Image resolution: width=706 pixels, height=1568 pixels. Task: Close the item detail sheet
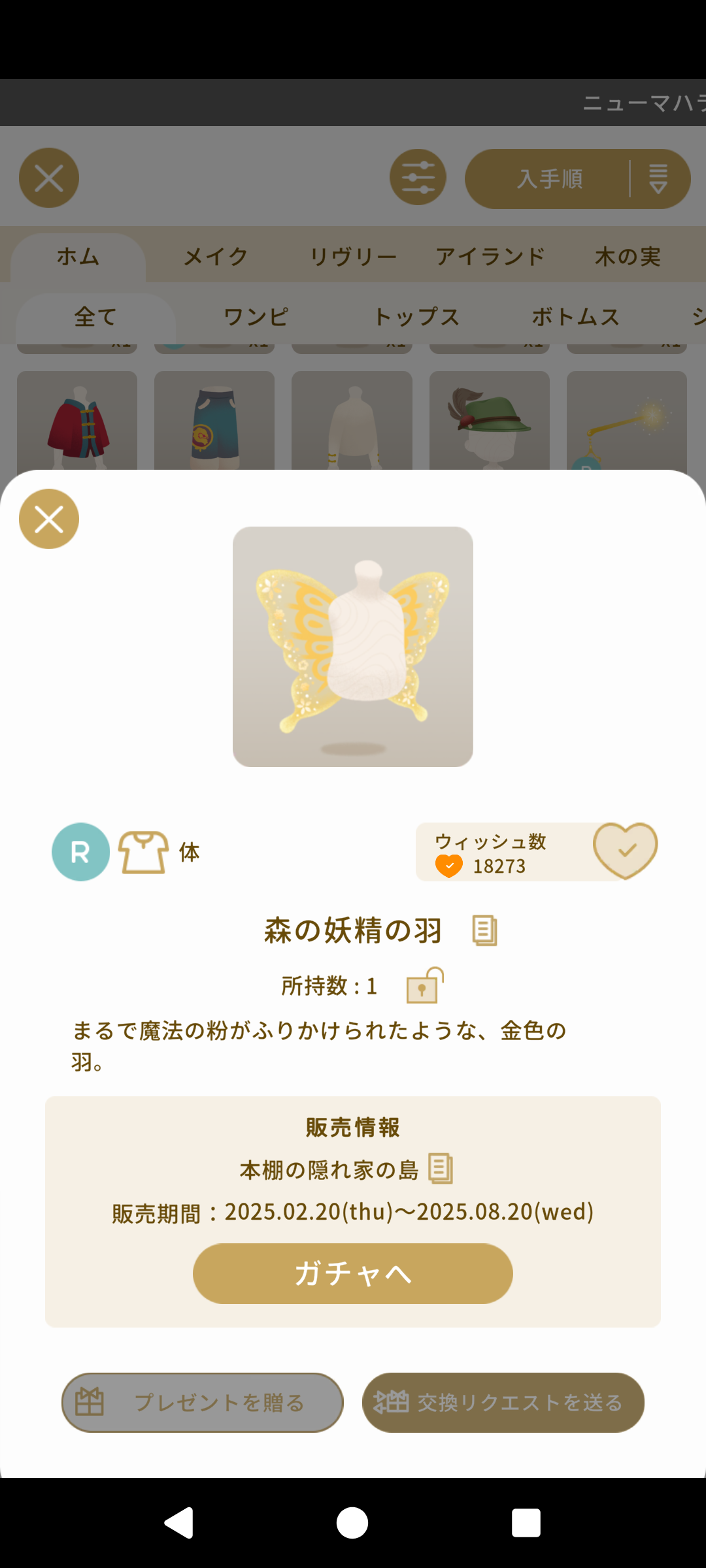49,519
